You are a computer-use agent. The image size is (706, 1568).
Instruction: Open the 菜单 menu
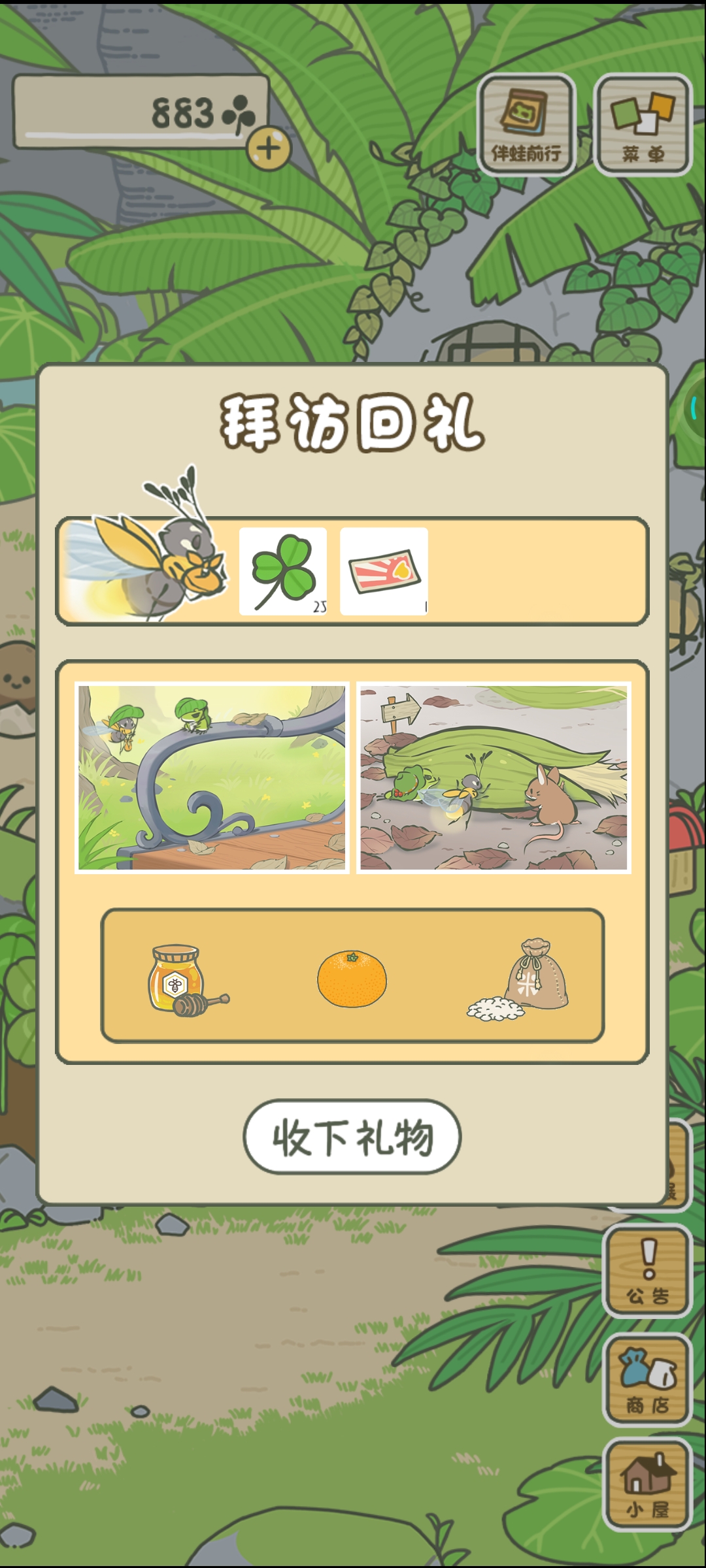pyautogui.click(x=643, y=125)
